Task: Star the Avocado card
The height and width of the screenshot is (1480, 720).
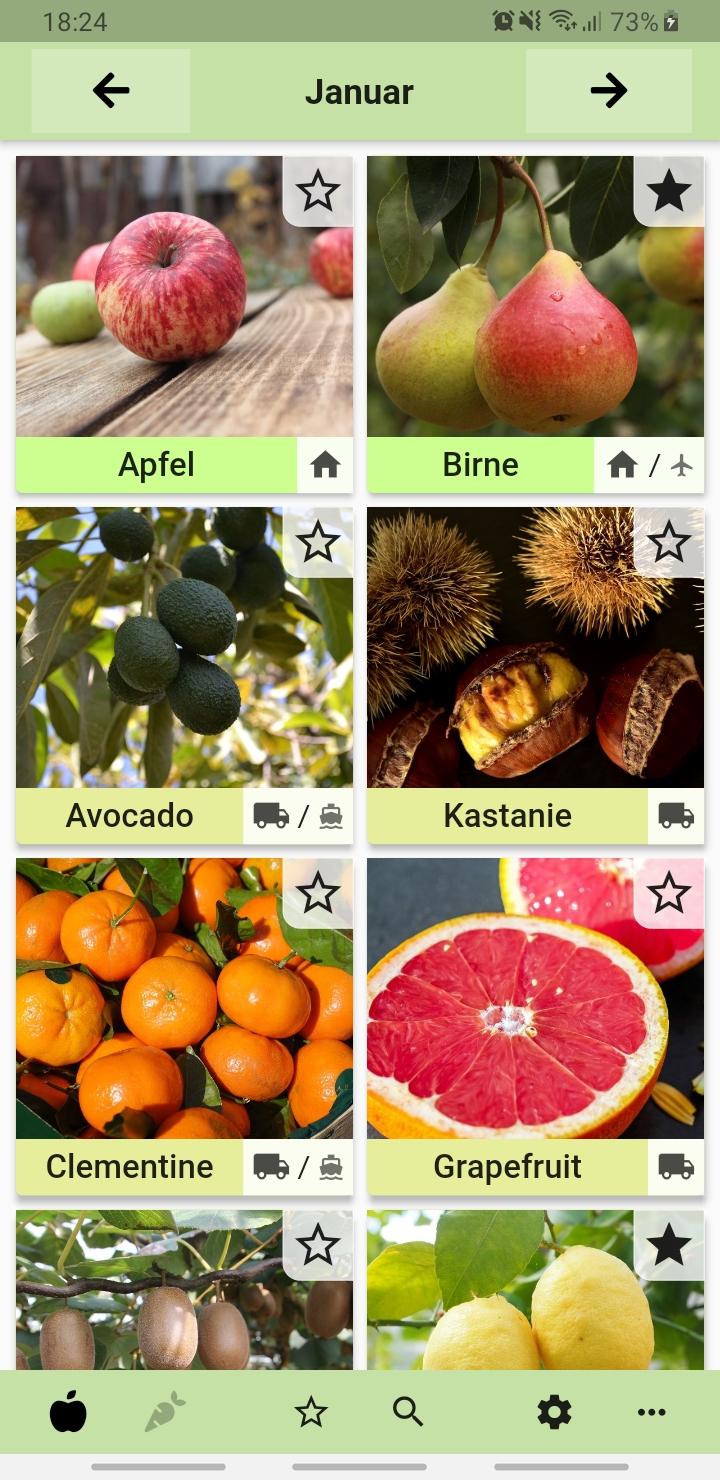Action: coord(318,542)
